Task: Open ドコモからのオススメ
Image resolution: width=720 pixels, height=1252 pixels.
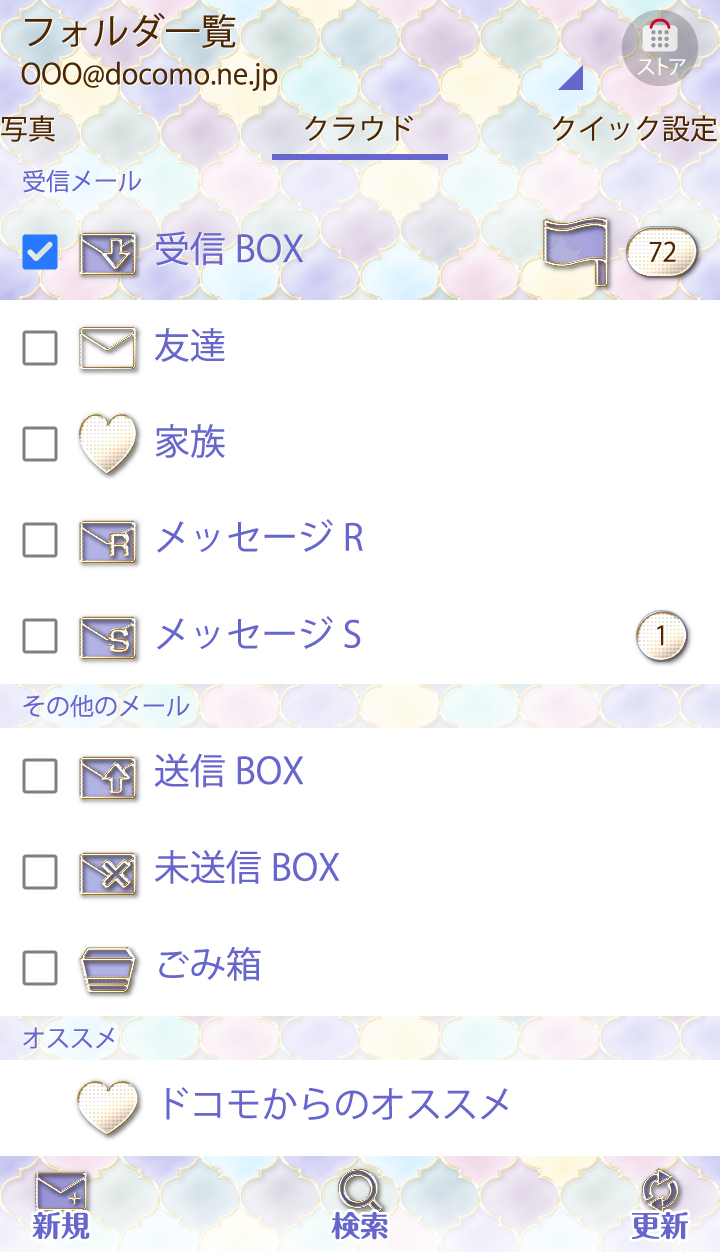Action: click(333, 1104)
